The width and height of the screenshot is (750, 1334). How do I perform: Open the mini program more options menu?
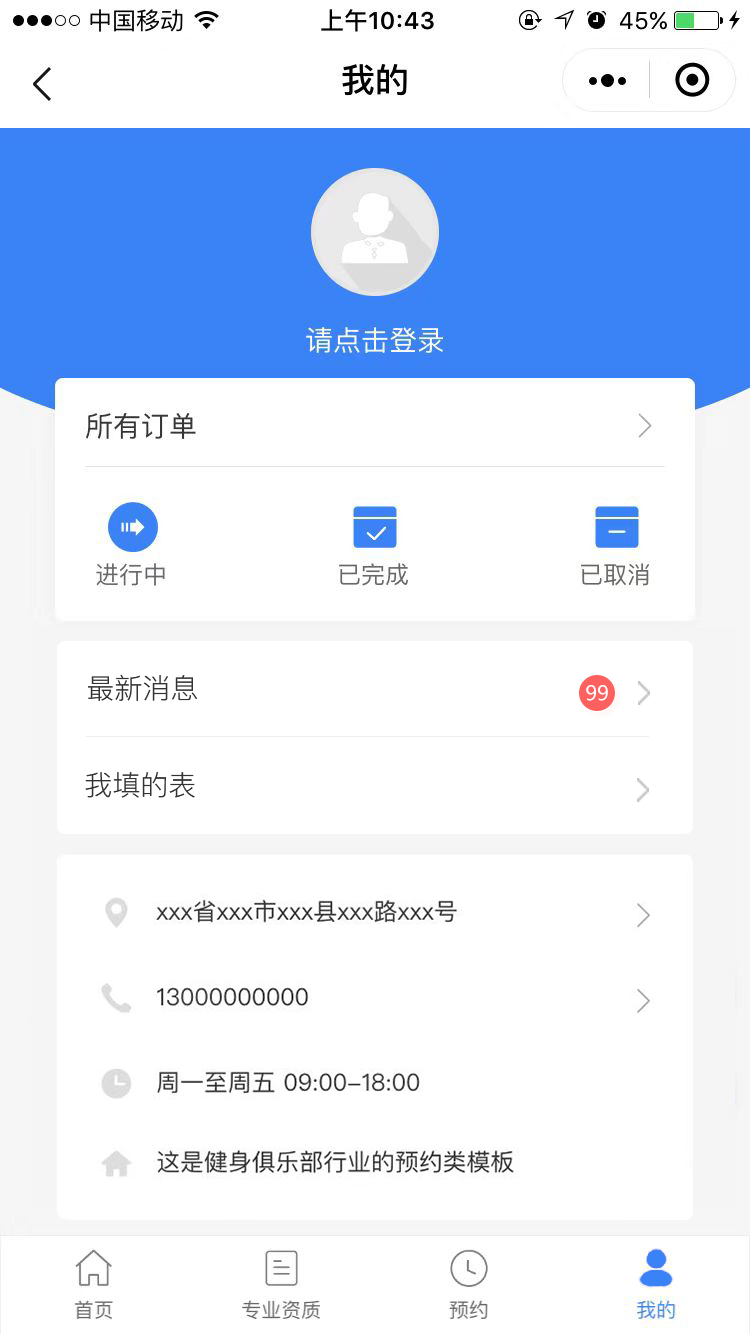608,81
